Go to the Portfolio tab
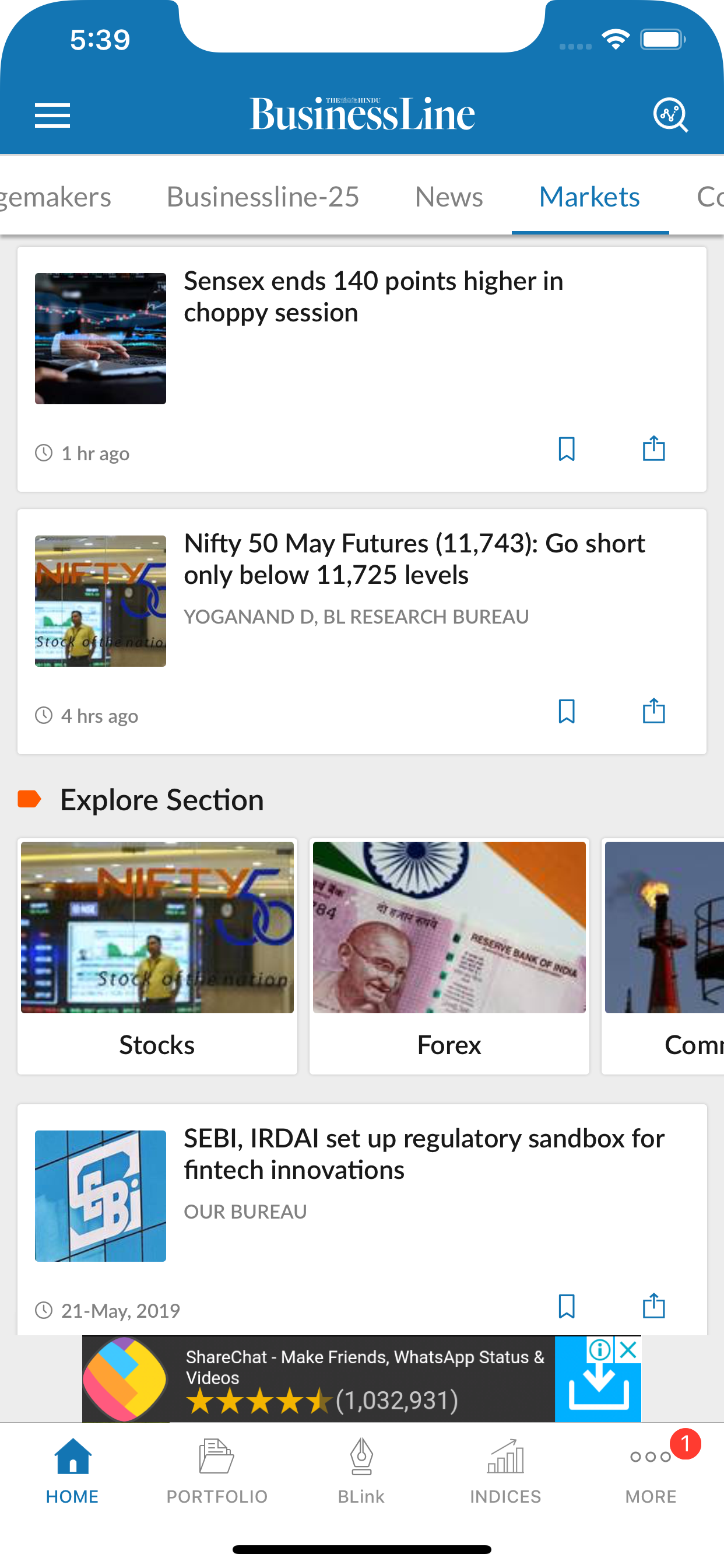The height and width of the screenshot is (1568, 724). [217, 1469]
